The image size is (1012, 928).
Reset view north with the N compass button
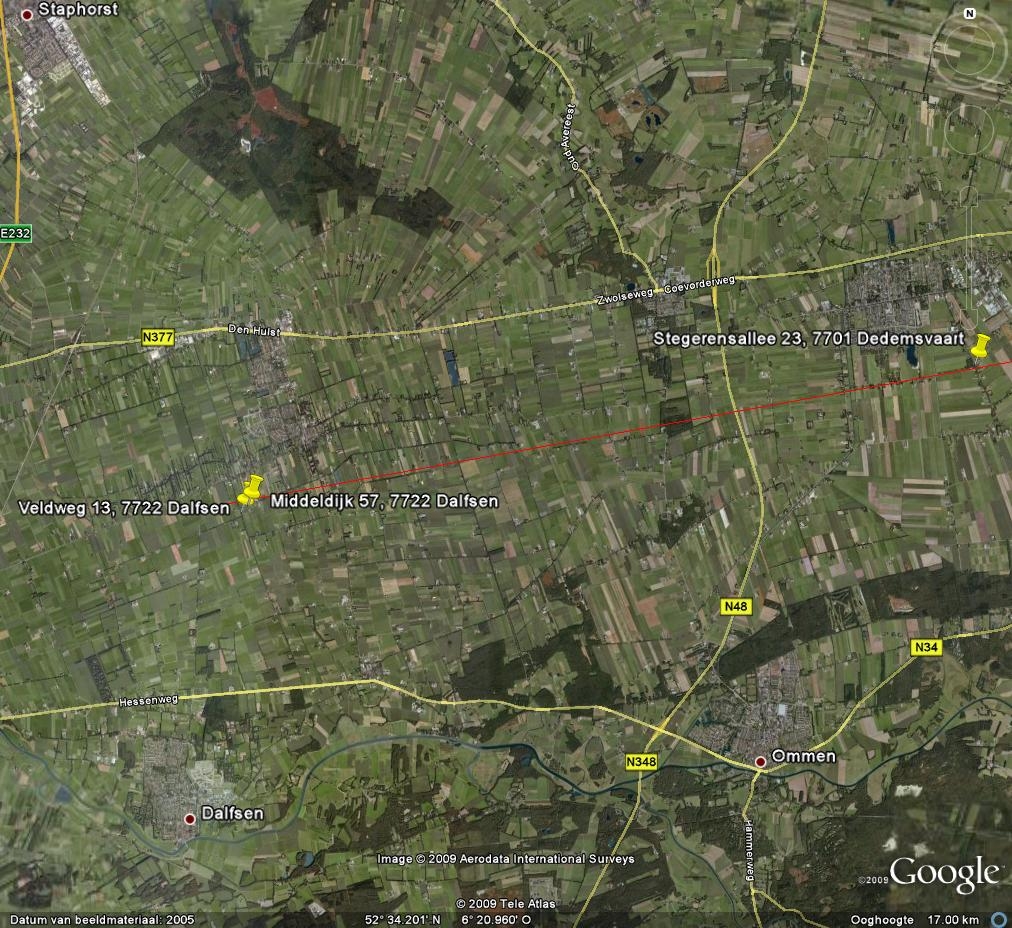969,13
